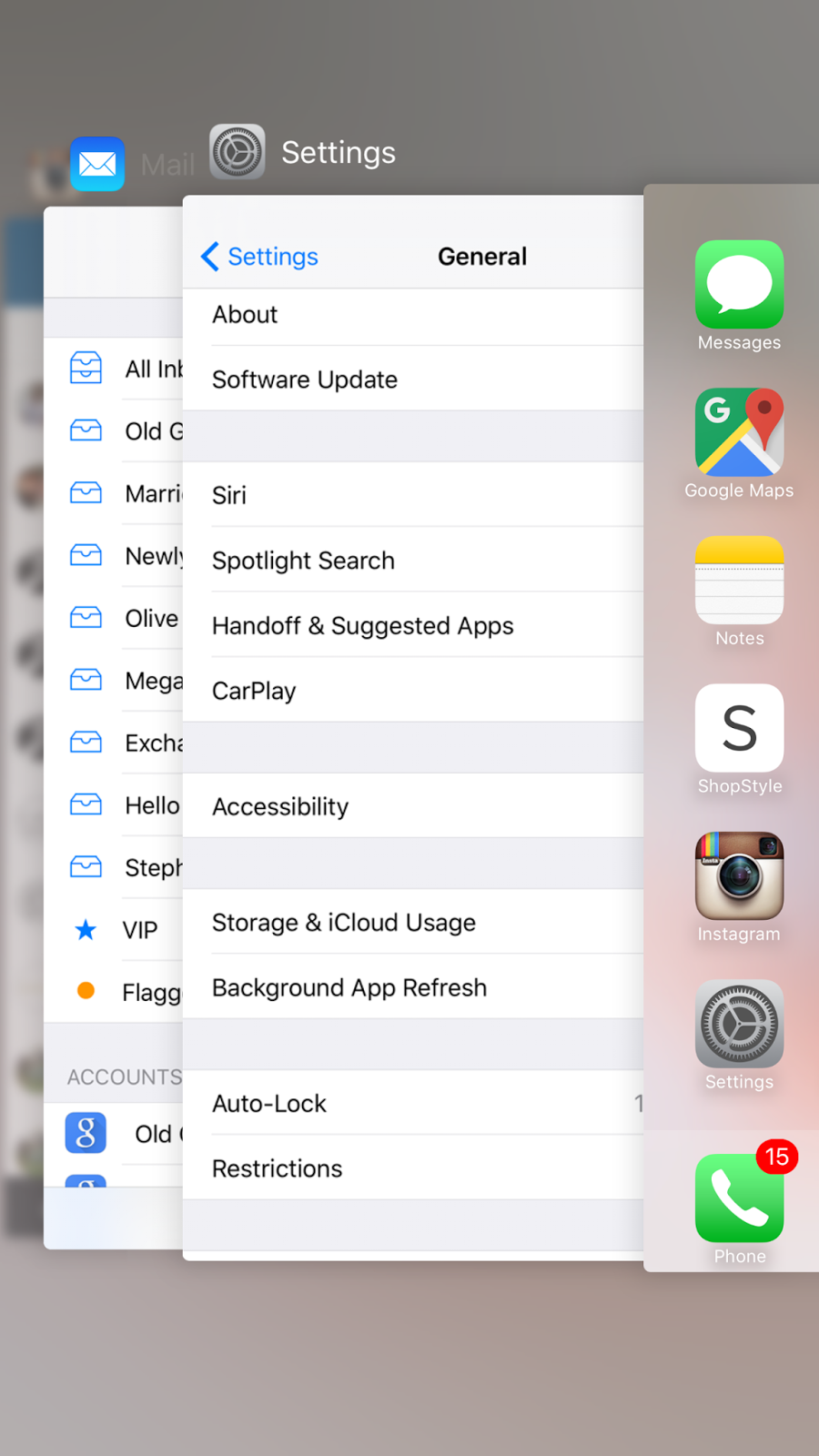The image size is (819, 1456).
Task: Switch to the Mail app card
Action: [x=109, y=637]
